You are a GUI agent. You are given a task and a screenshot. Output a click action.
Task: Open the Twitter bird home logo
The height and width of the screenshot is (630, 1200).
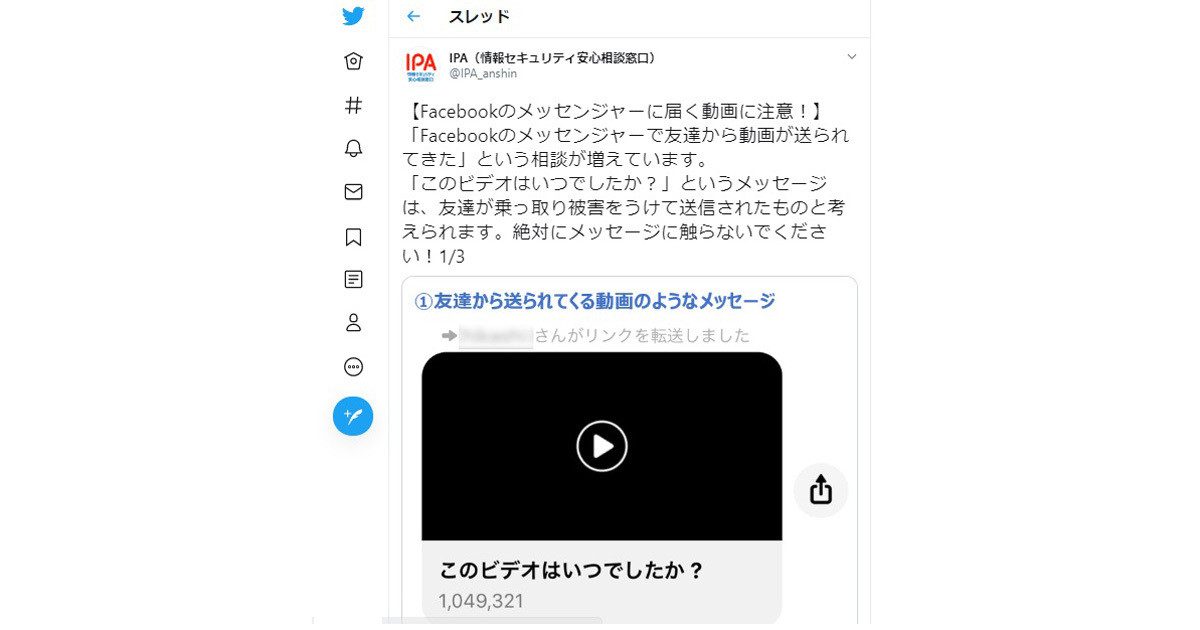pos(353,16)
